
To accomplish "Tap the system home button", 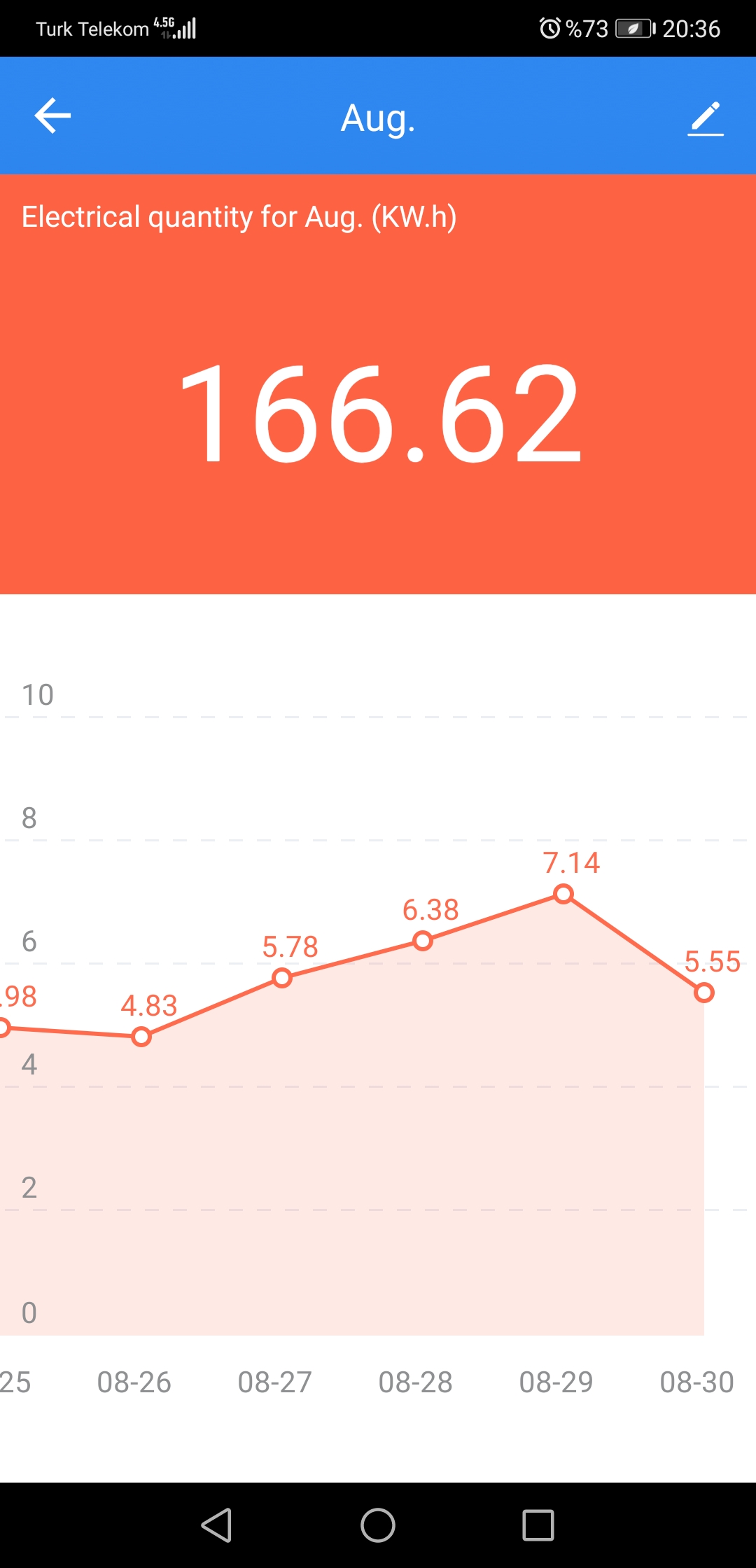I will coord(378,1525).
